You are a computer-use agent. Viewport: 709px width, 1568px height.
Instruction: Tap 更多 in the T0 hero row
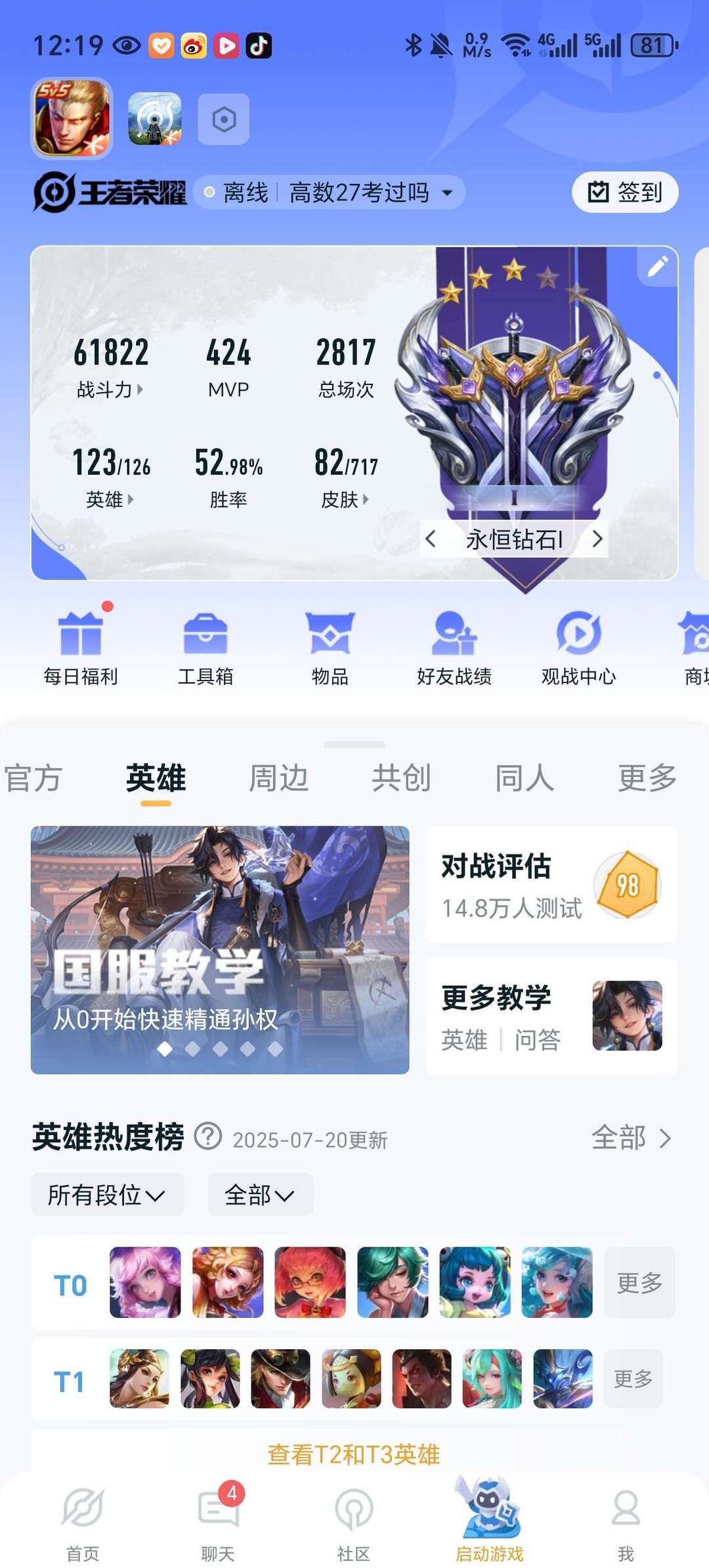click(x=639, y=1282)
